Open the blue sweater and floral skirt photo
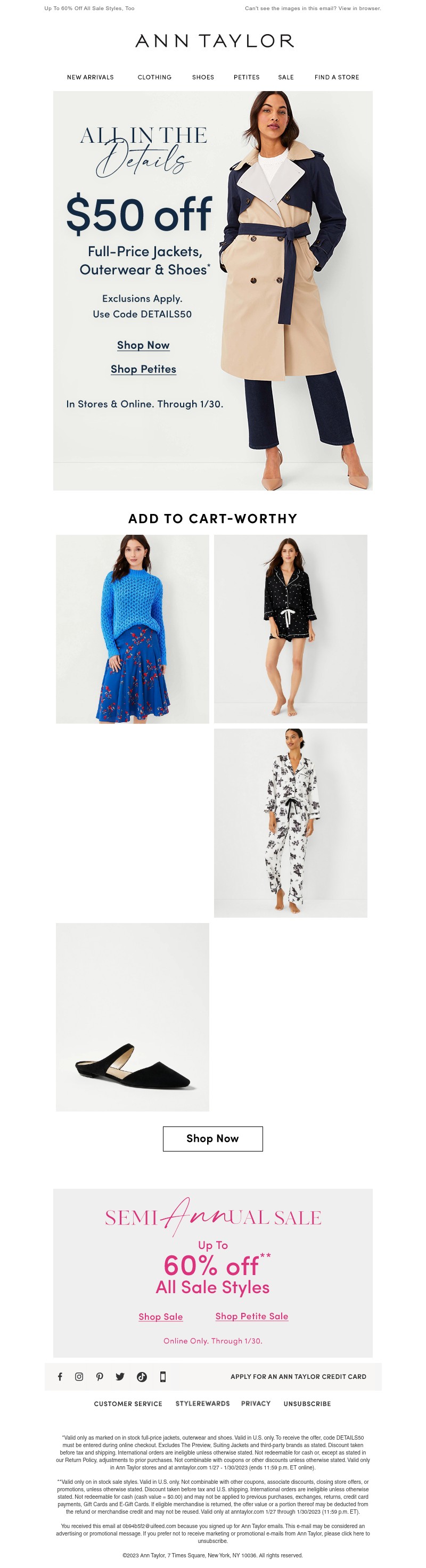 [132, 629]
